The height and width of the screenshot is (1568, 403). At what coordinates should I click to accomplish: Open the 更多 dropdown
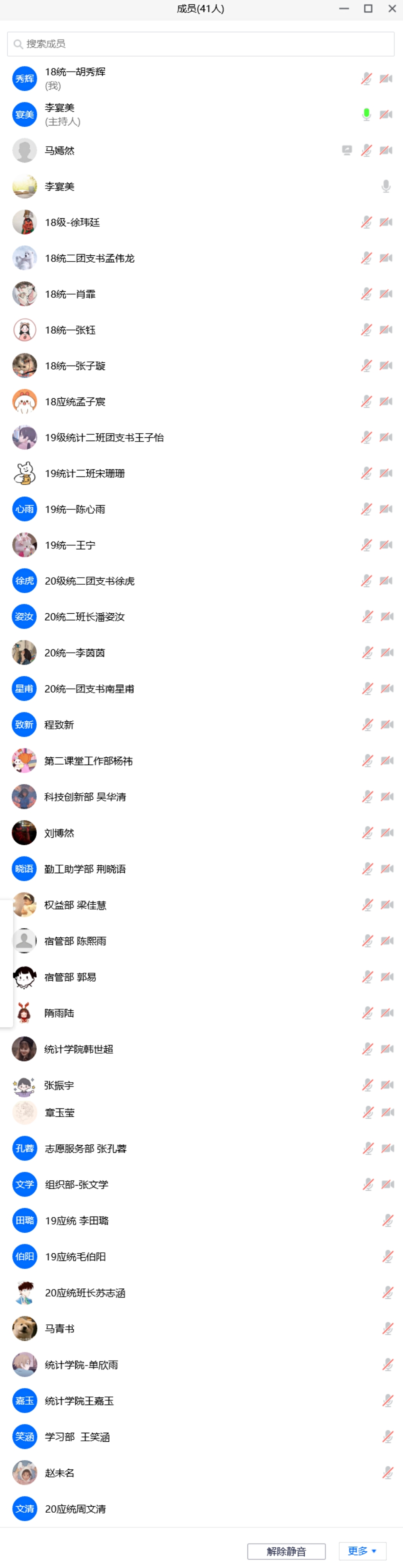362,1550
